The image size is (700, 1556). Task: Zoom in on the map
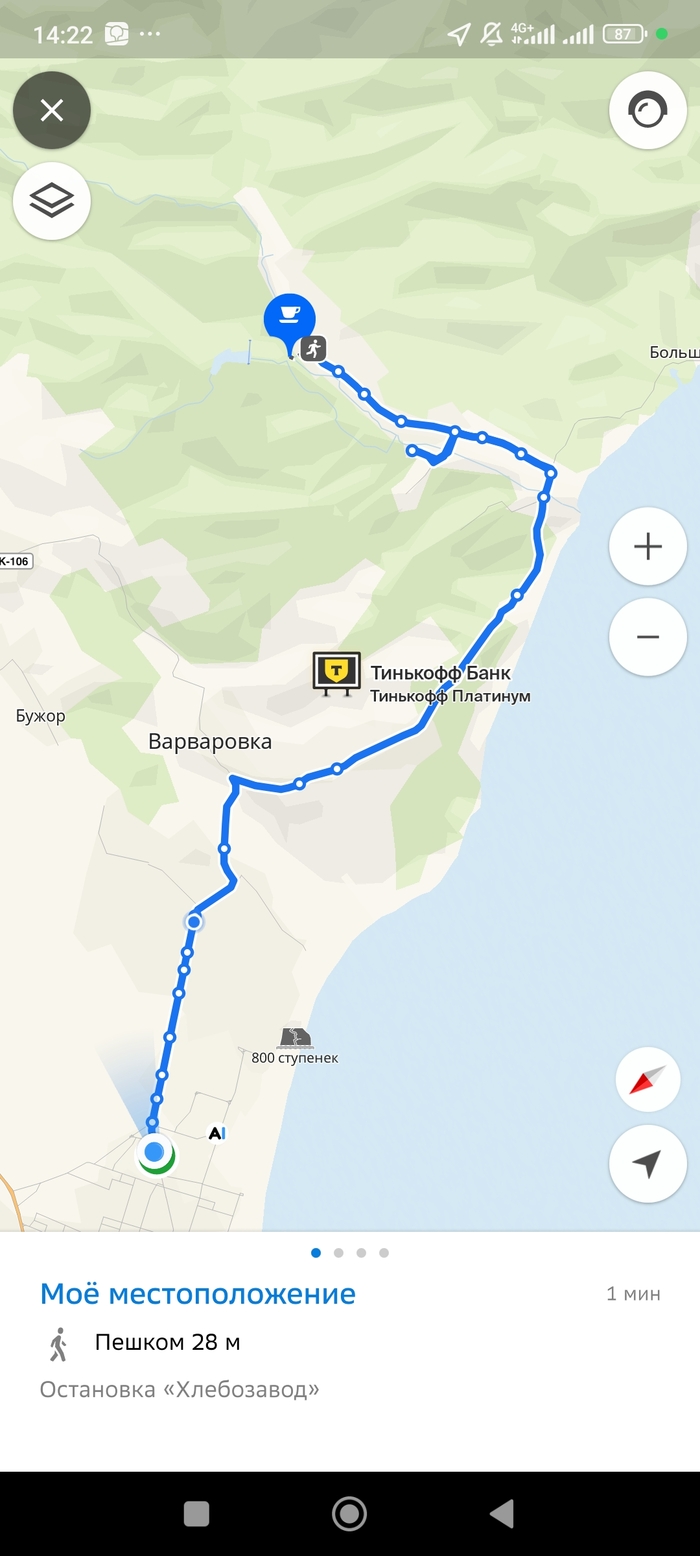point(647,546)
